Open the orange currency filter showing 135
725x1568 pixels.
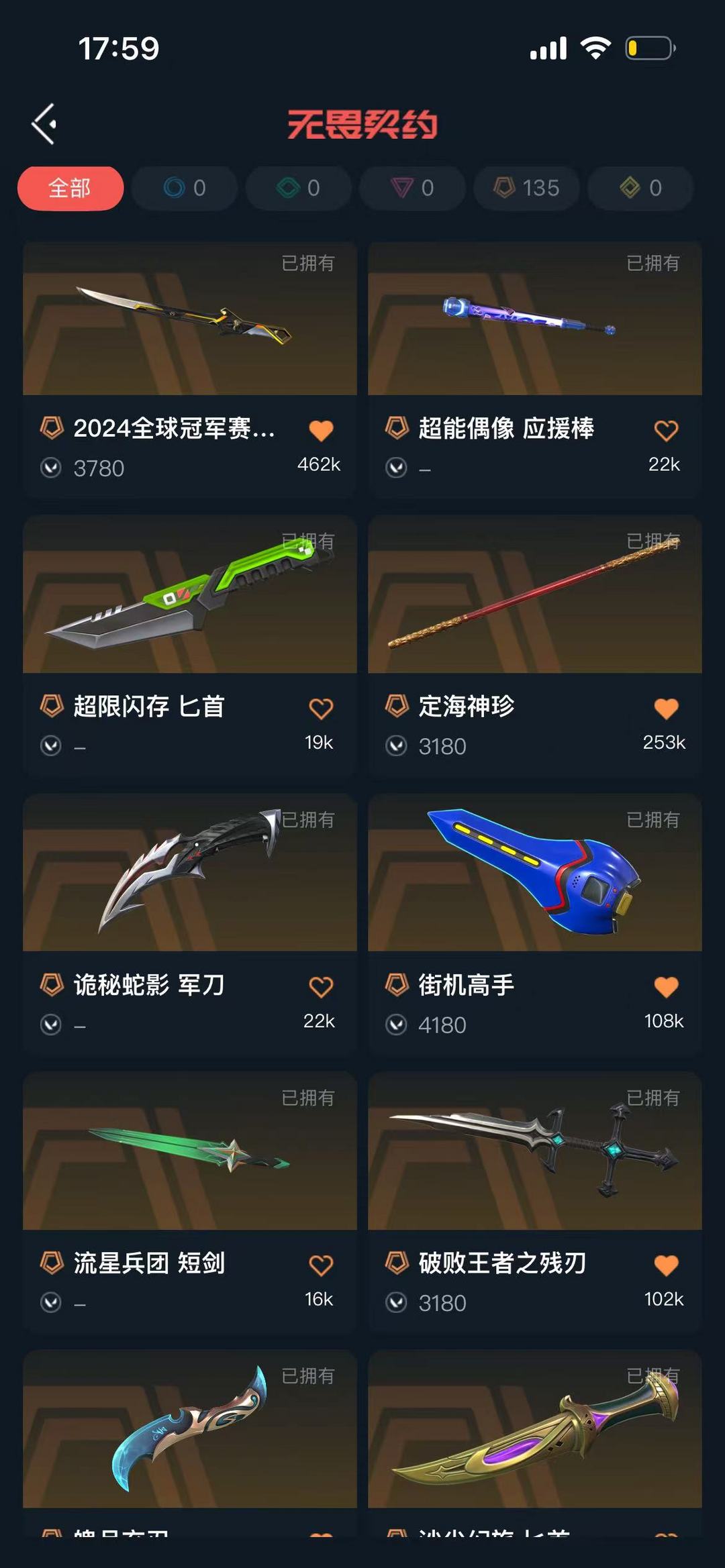(526, 189)
